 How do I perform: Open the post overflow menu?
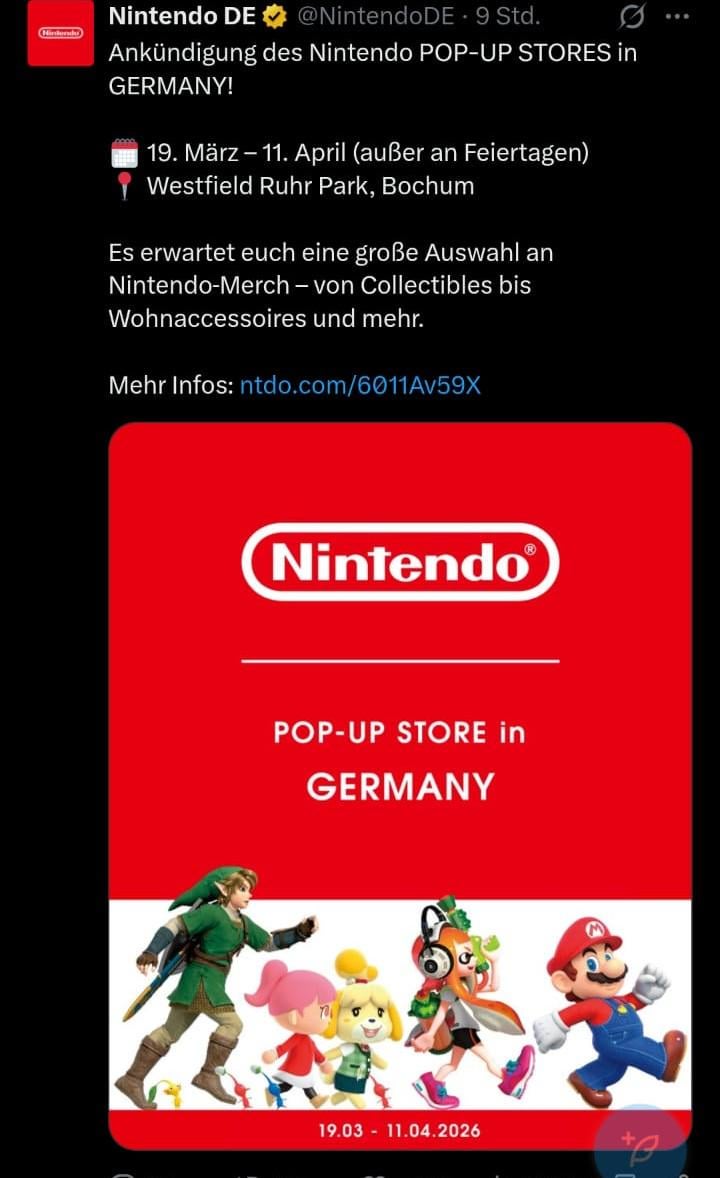point(677,16)
